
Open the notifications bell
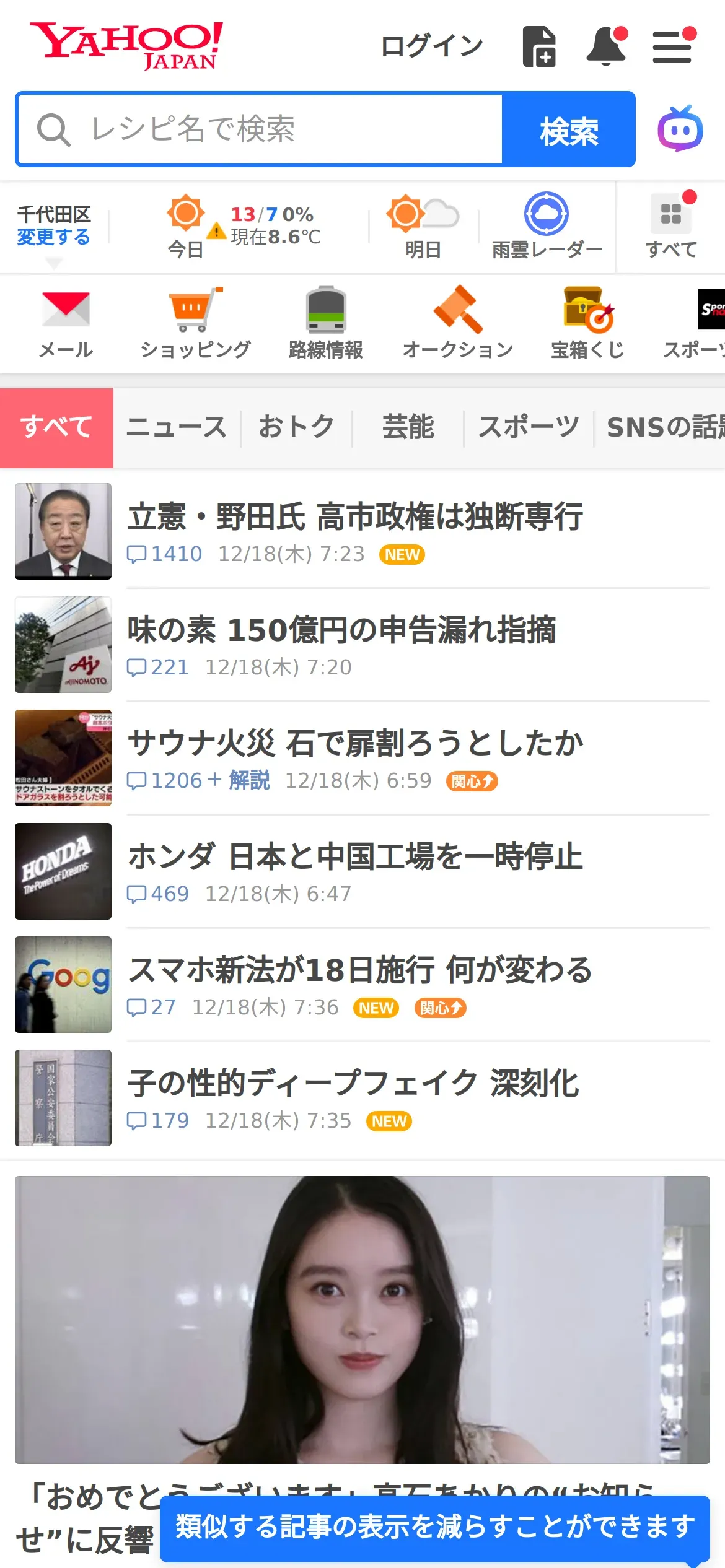pos(607,46)
